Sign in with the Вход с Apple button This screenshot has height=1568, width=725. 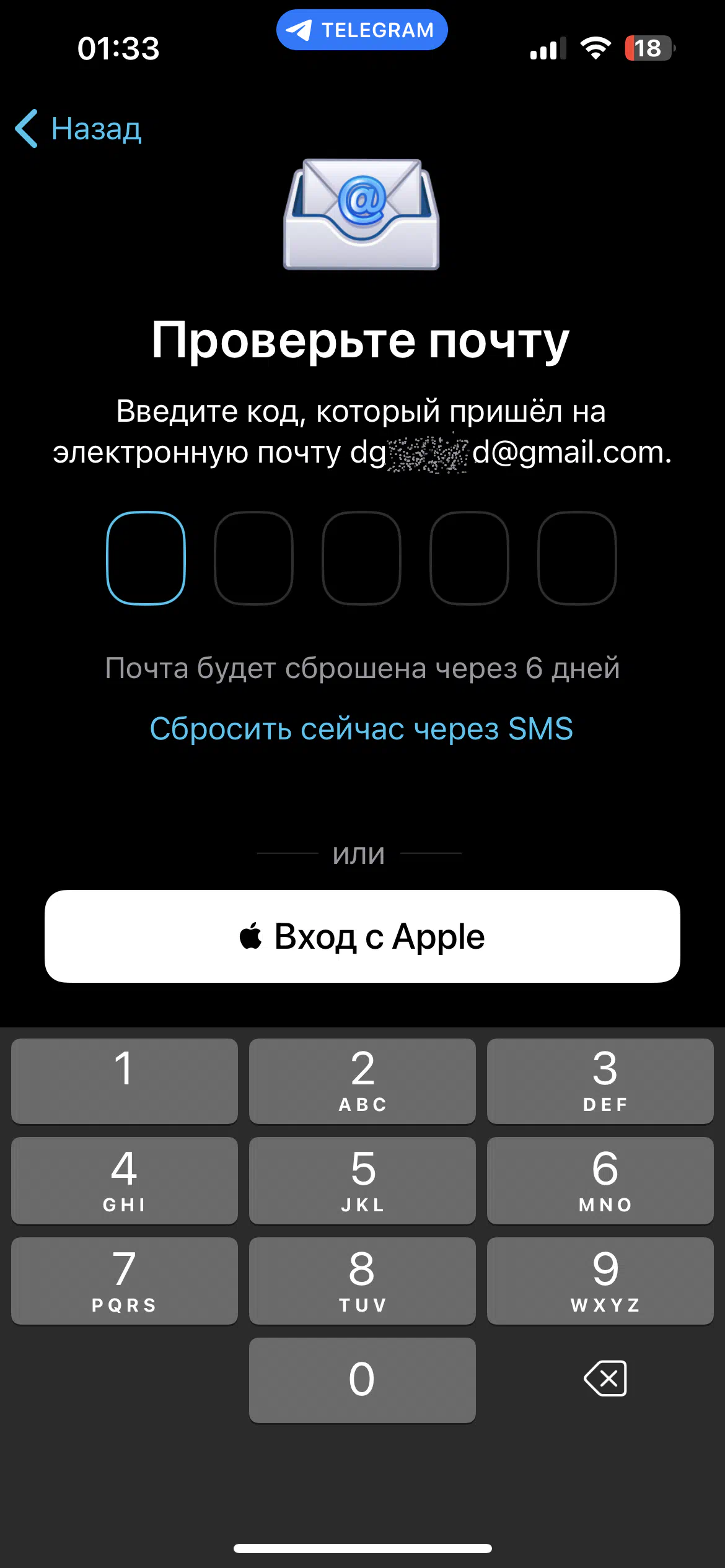click(362, 936)
